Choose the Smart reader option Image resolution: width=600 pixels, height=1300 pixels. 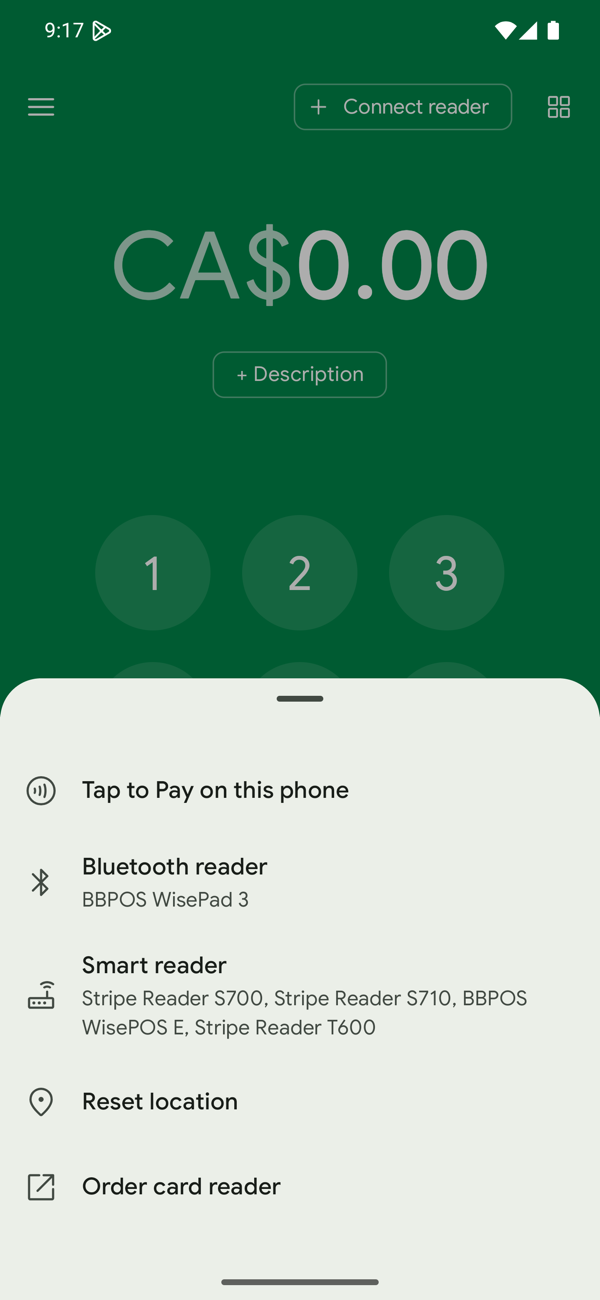(x=300, y=996)
